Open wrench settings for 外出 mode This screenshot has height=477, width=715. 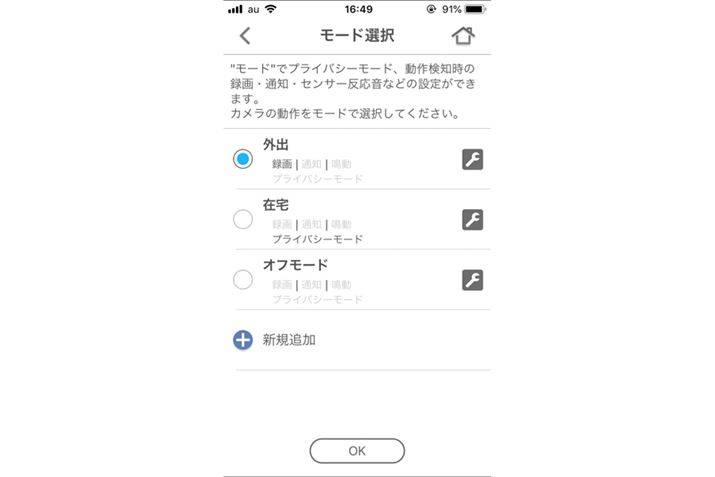(472, 159)
